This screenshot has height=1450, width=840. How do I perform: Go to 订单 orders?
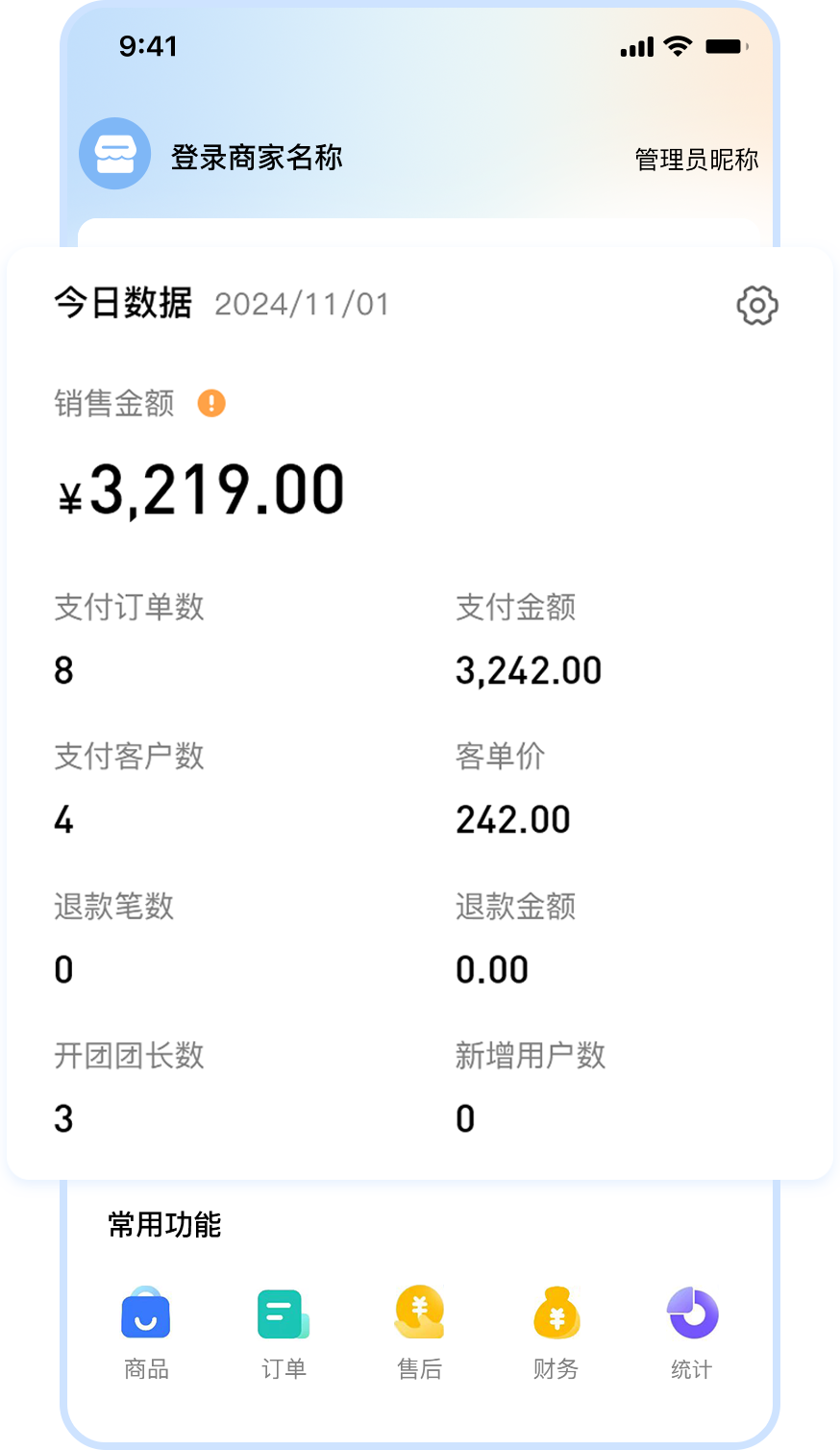284,1334
